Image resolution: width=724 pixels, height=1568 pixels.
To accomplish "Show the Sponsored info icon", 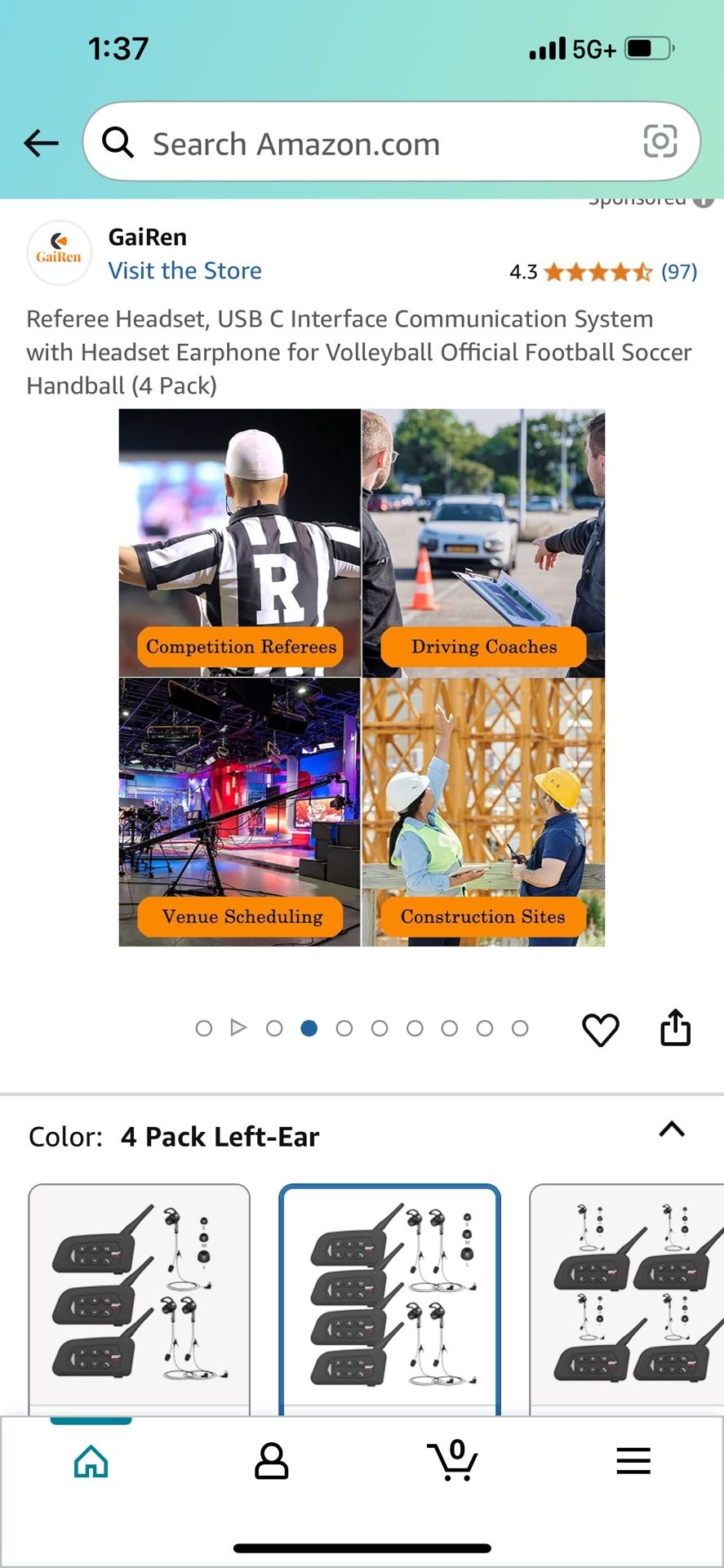I will pyautogui.click(x=704, y=201).
